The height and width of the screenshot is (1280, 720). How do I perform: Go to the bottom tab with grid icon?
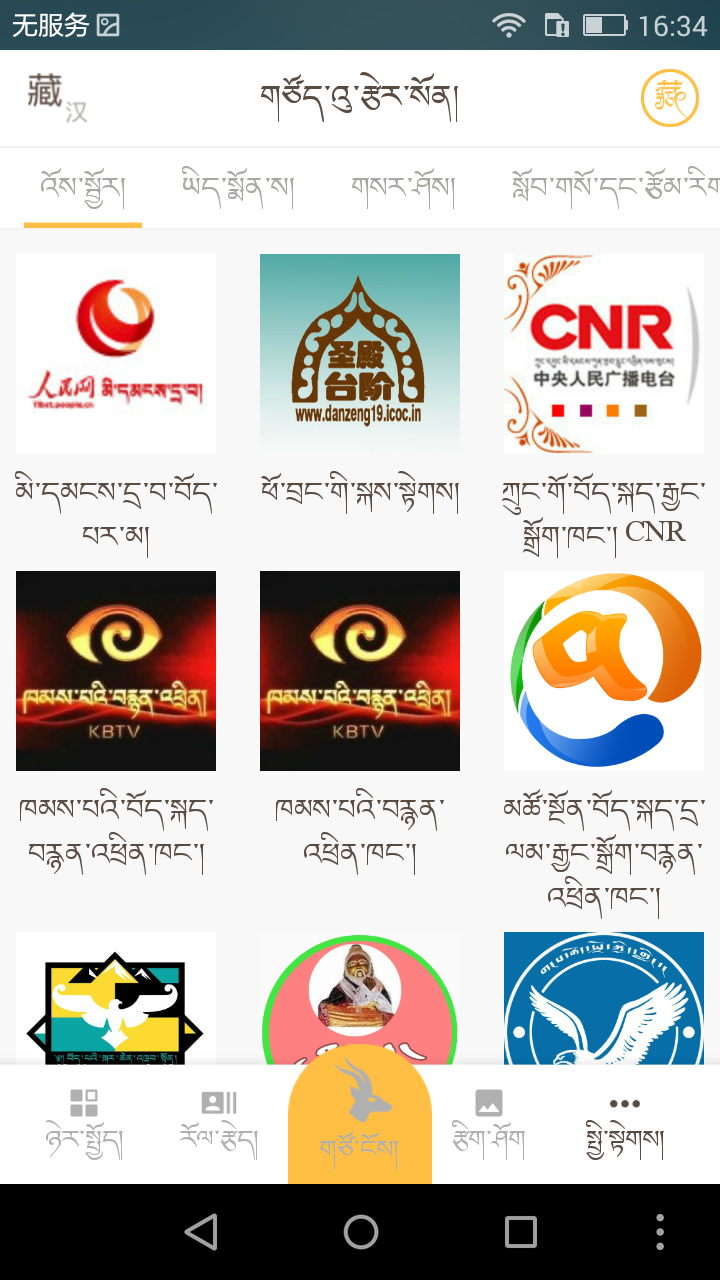tap(84, 1123)
